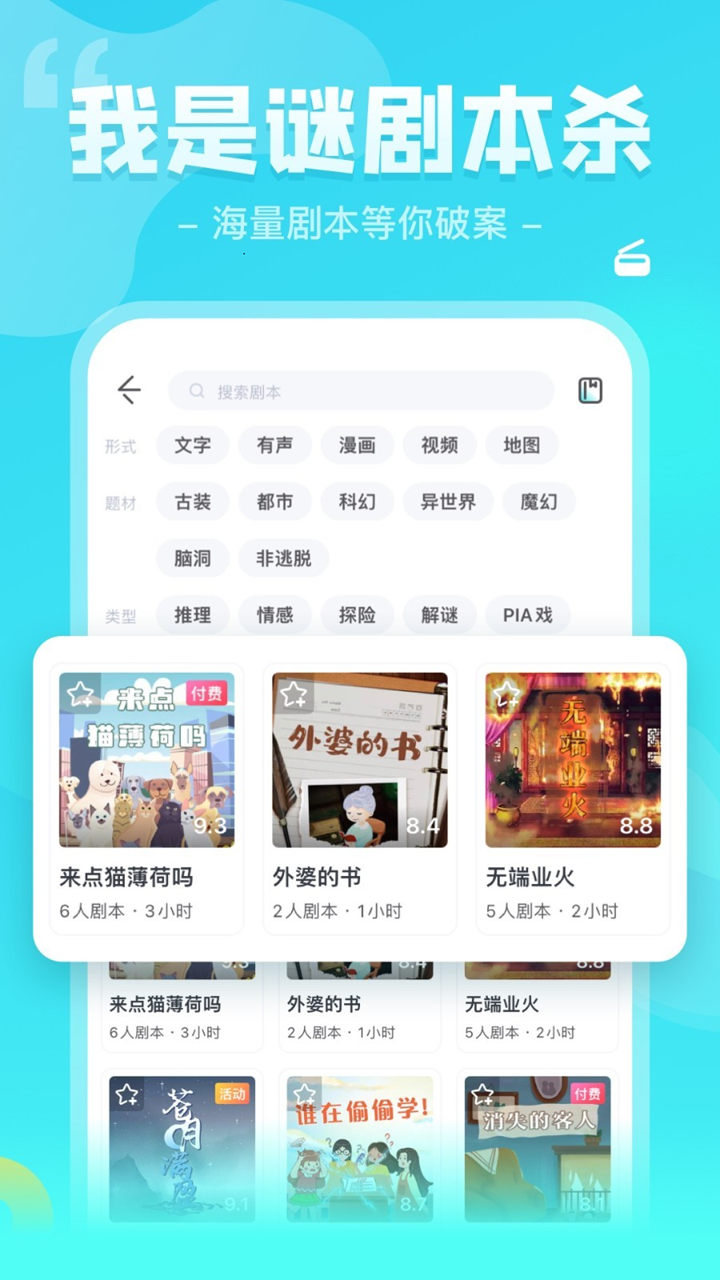Select the 脑洞 genre chip
Screen dimensions: 720x1280
click(192, 558)
